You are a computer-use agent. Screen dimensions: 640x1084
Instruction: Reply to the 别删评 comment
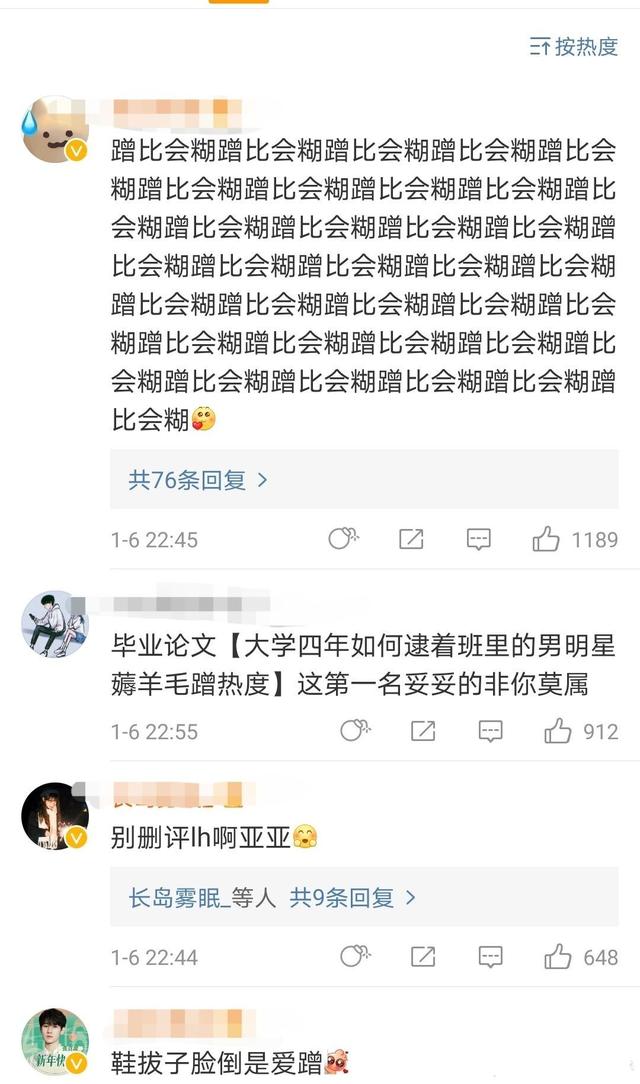click(x=490, y=957)
